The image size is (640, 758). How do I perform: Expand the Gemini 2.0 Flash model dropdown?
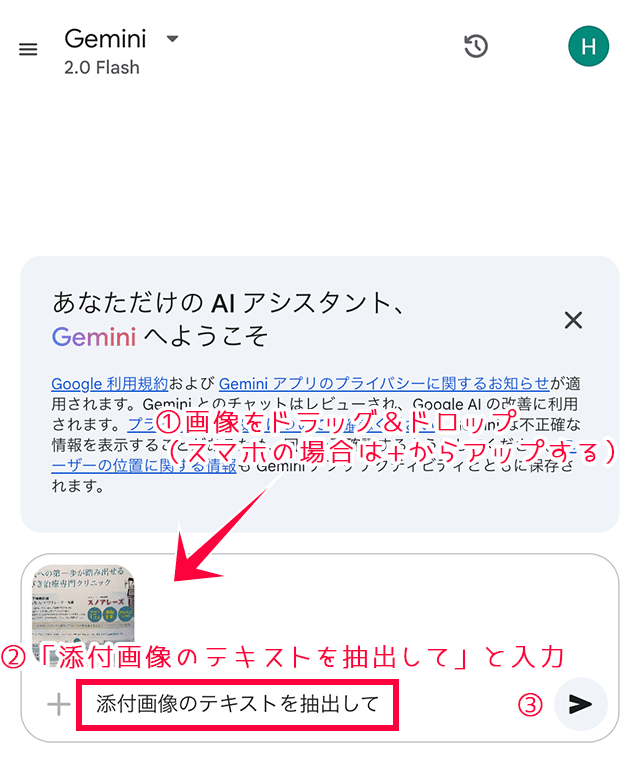(x=172, y=39)
